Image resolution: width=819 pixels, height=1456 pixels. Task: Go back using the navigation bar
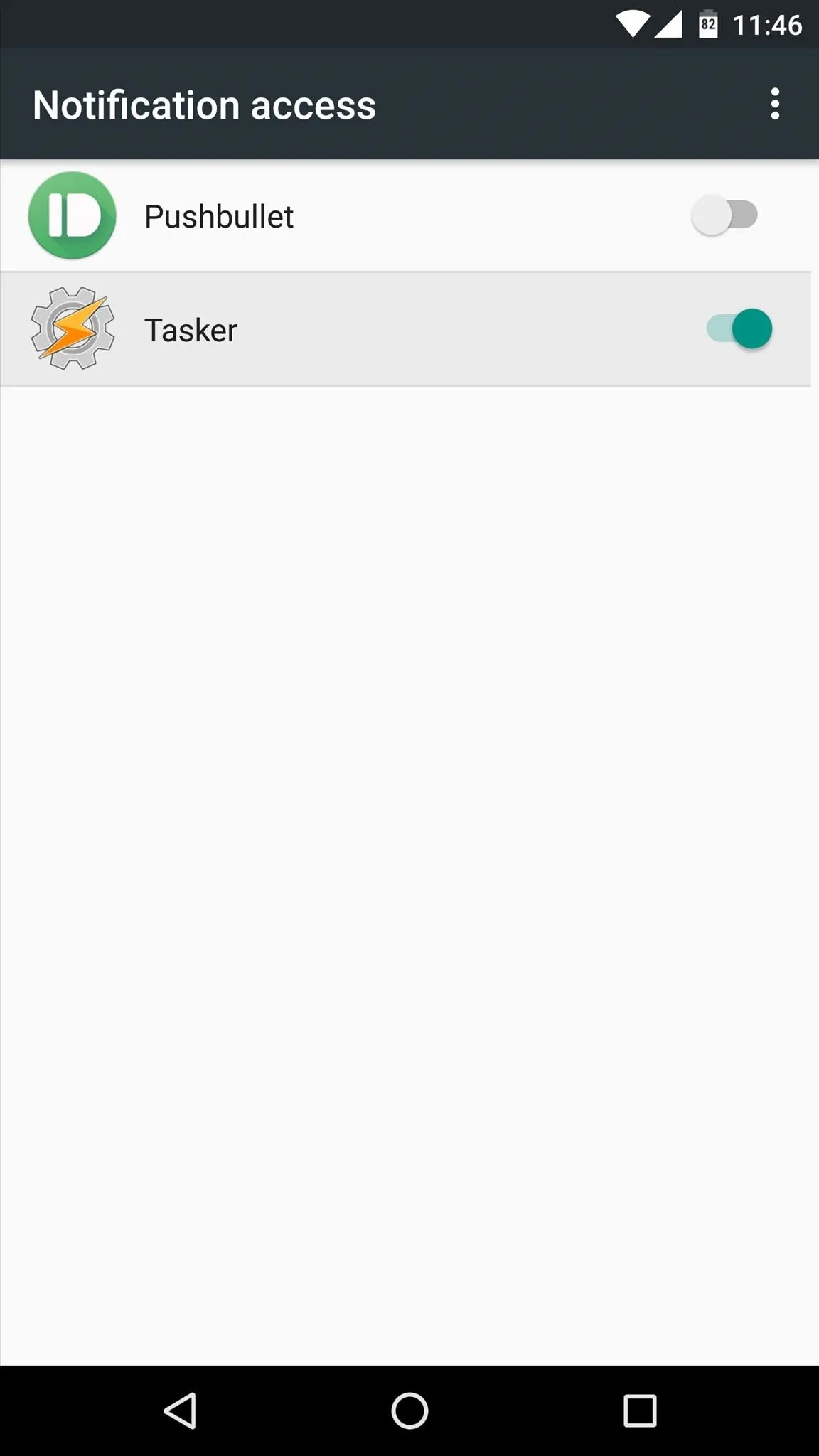(180, 1410)
